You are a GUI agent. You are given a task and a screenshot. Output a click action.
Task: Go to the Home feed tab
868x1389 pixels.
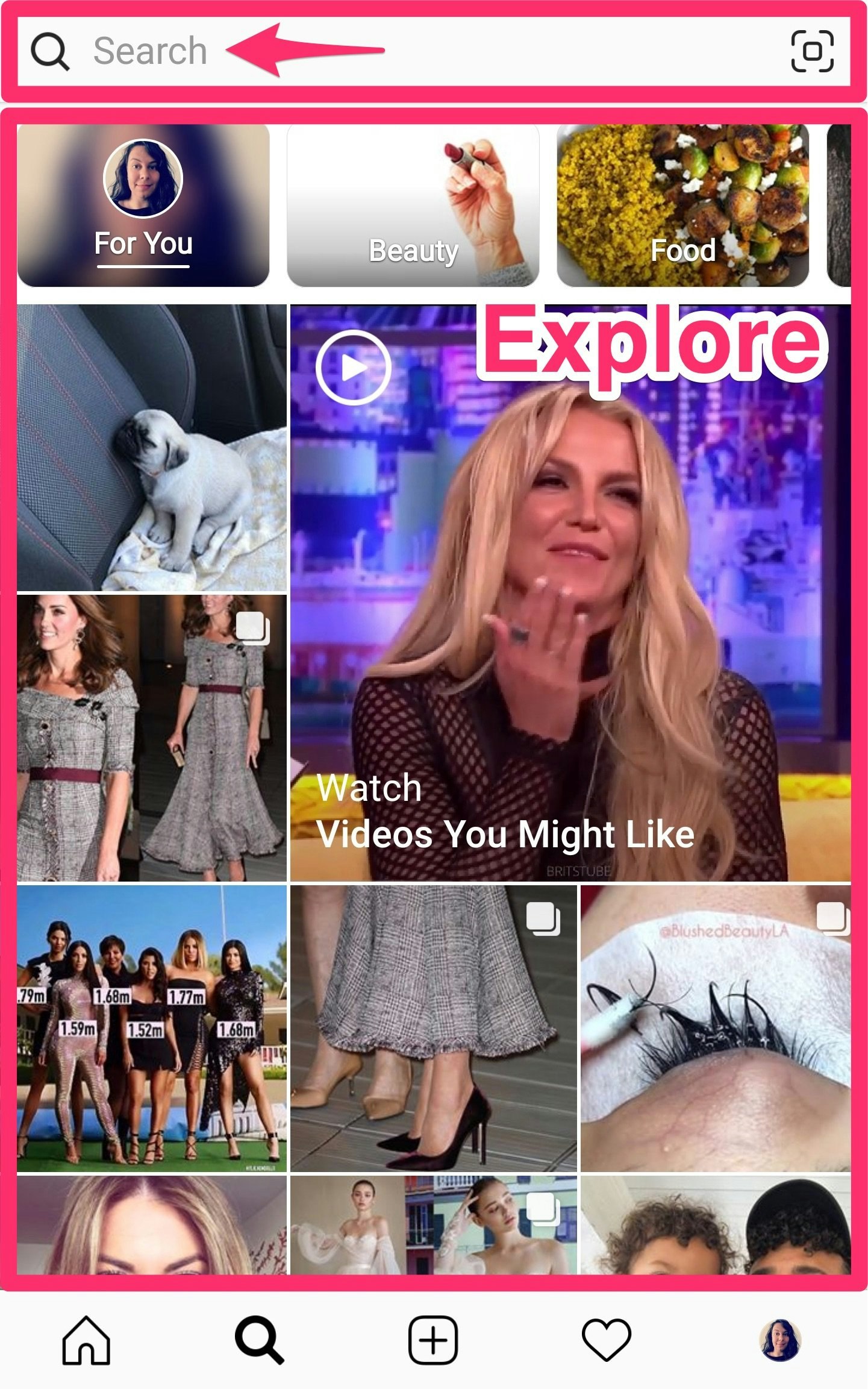point(86,1340)
